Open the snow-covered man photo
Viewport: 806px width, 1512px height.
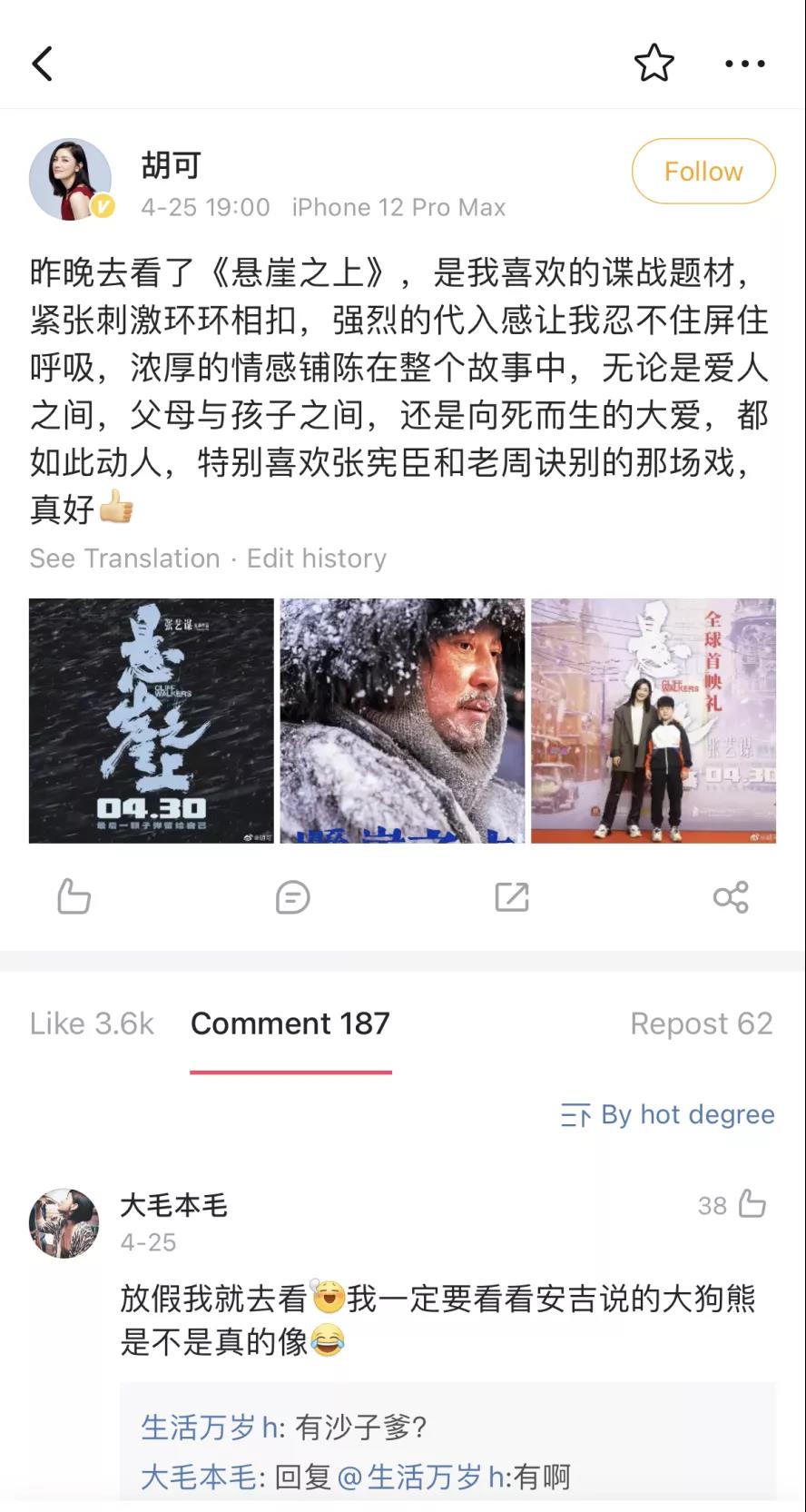[x=402, y=720]
